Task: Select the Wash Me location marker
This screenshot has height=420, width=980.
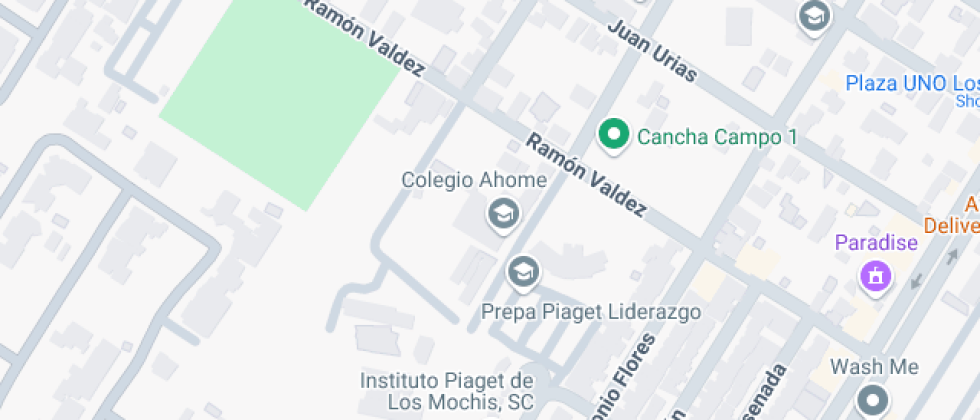Action: tap(874, 400)
